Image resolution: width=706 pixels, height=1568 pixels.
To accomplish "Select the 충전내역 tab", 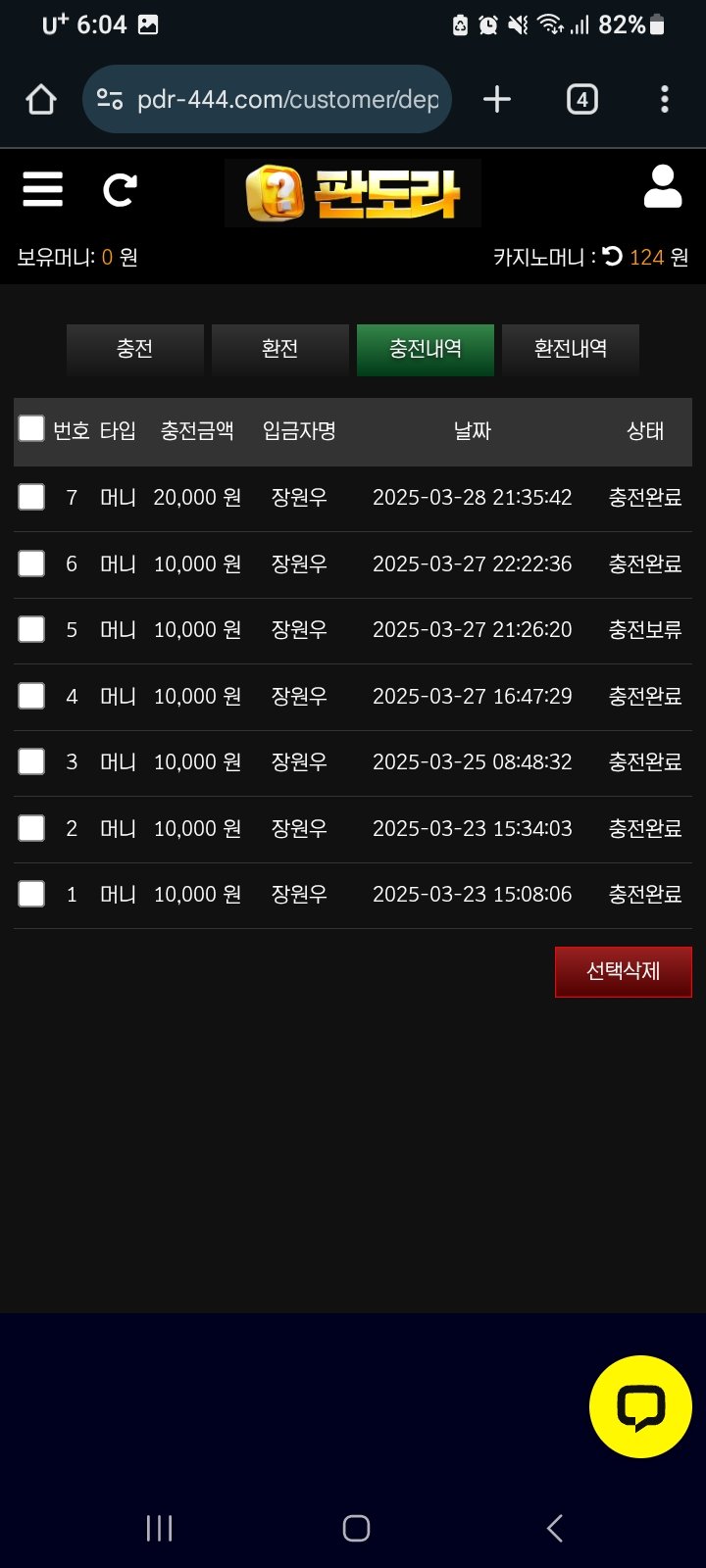I will [425, 349].
